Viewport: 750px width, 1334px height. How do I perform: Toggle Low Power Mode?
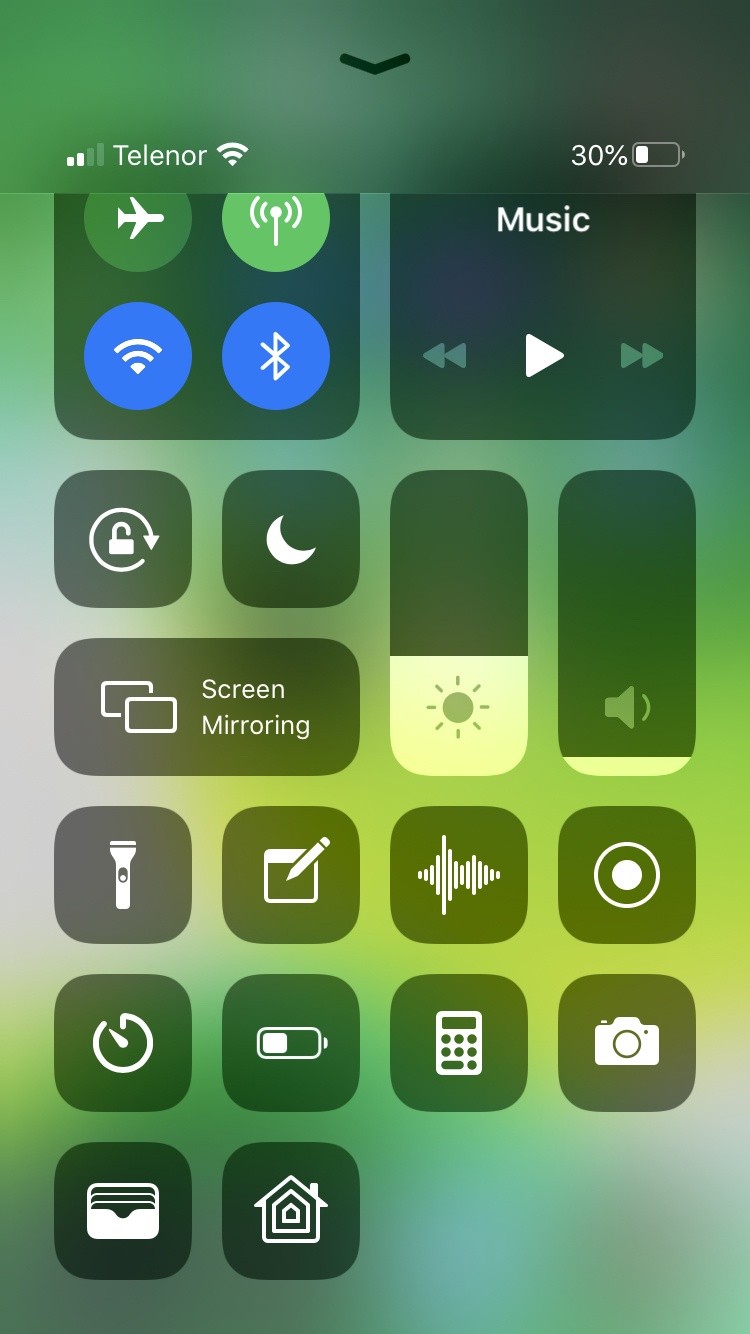(x=291, y=1043)
